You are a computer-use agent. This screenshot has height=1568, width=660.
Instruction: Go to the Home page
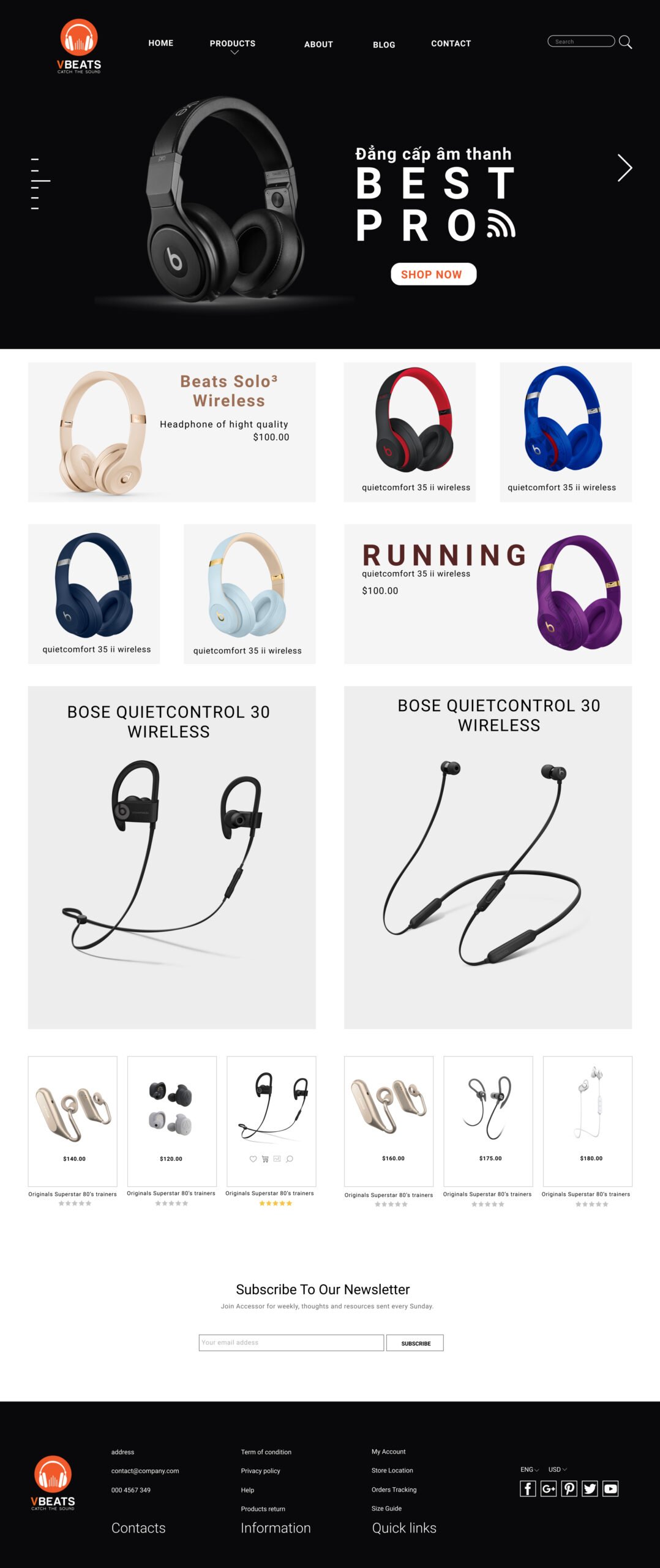coord(160,43)
